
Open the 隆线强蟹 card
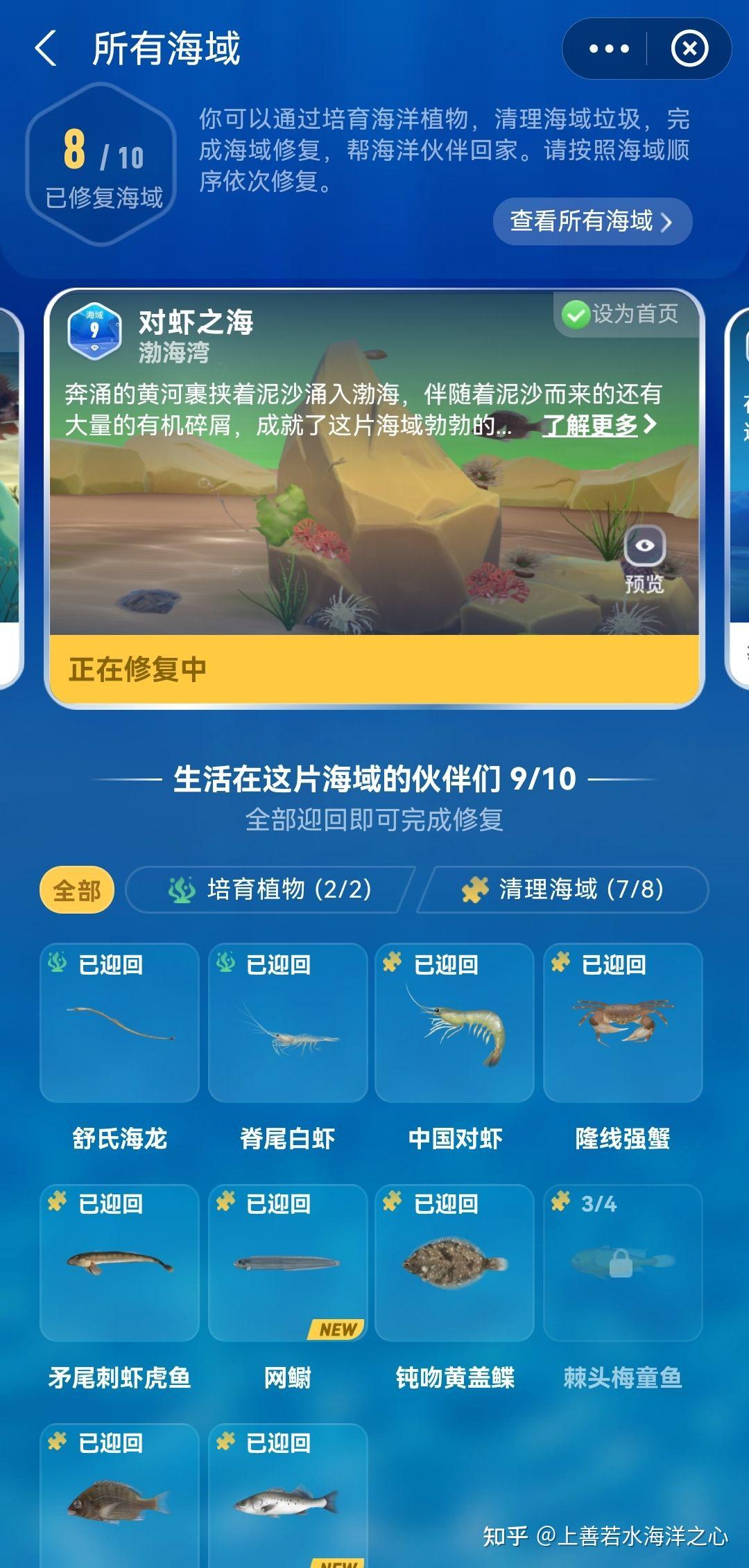coord(623,1047)
